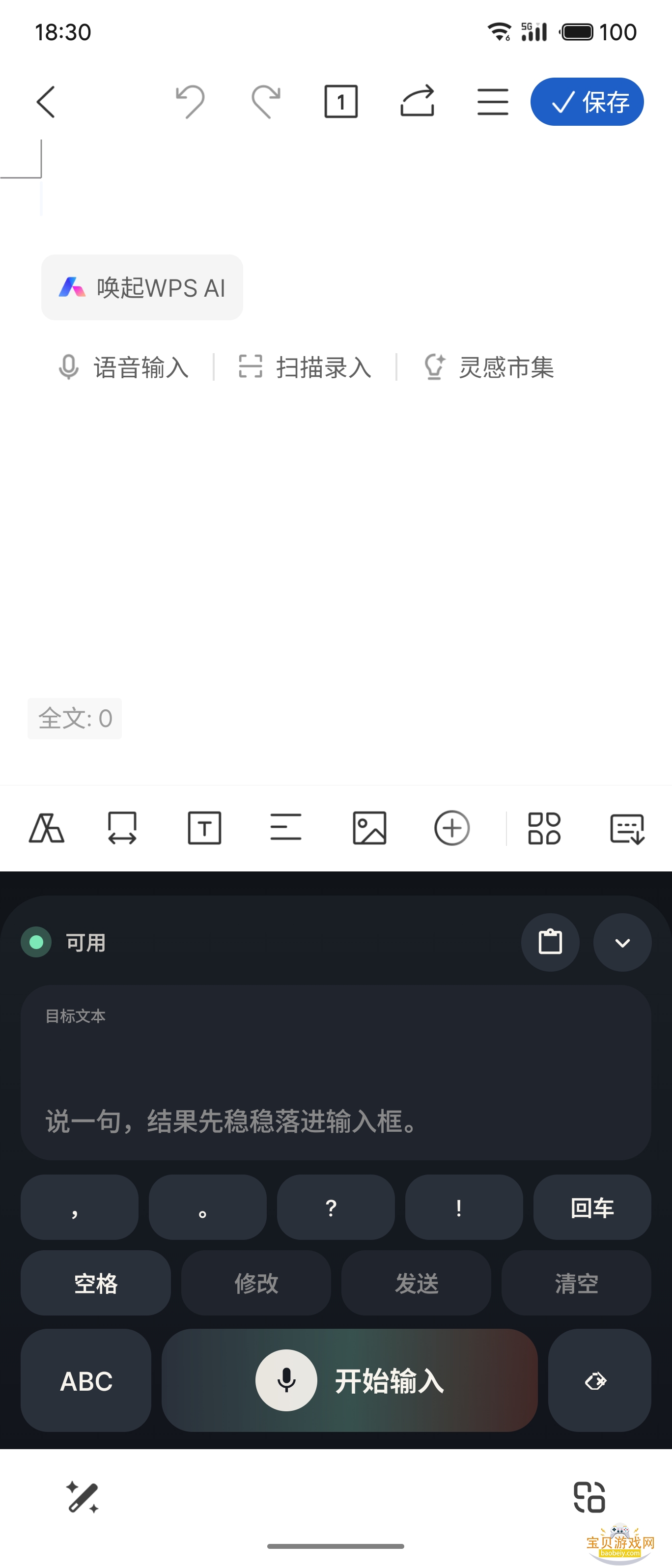Collapse the keyboard with the down chevron
This screenshot has height=1568, width=672.
[622, 942]
